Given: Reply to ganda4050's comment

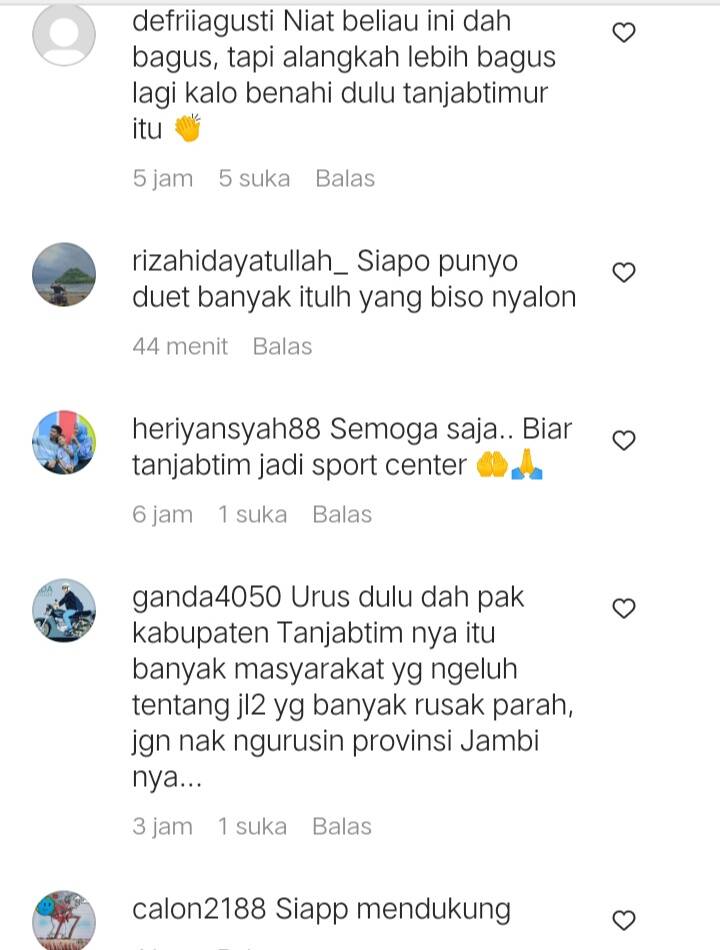Looking at the screenshot, I should click(x=342, y=827).
